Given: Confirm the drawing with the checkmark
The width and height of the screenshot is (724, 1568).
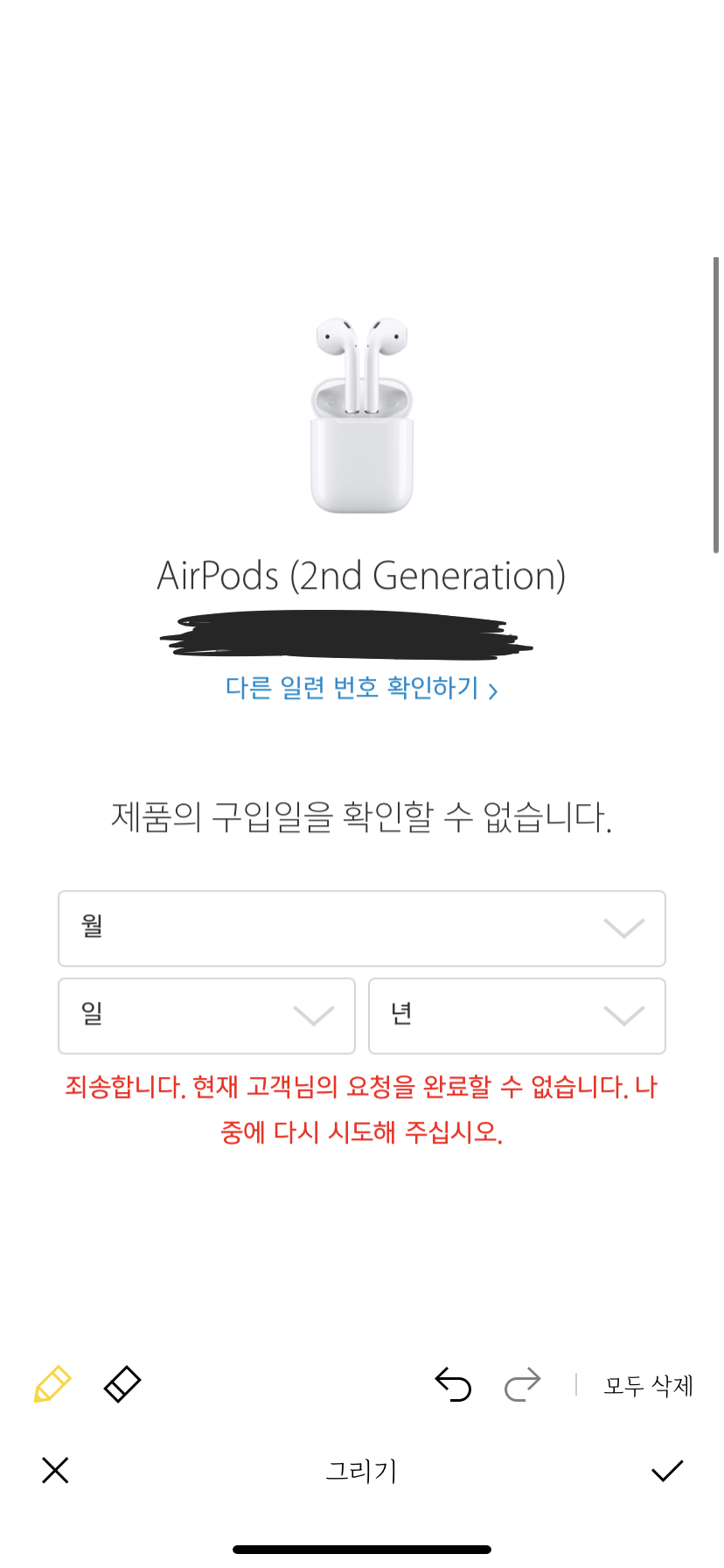Looking at the screenshot, I should click(x=667, y=1470).
